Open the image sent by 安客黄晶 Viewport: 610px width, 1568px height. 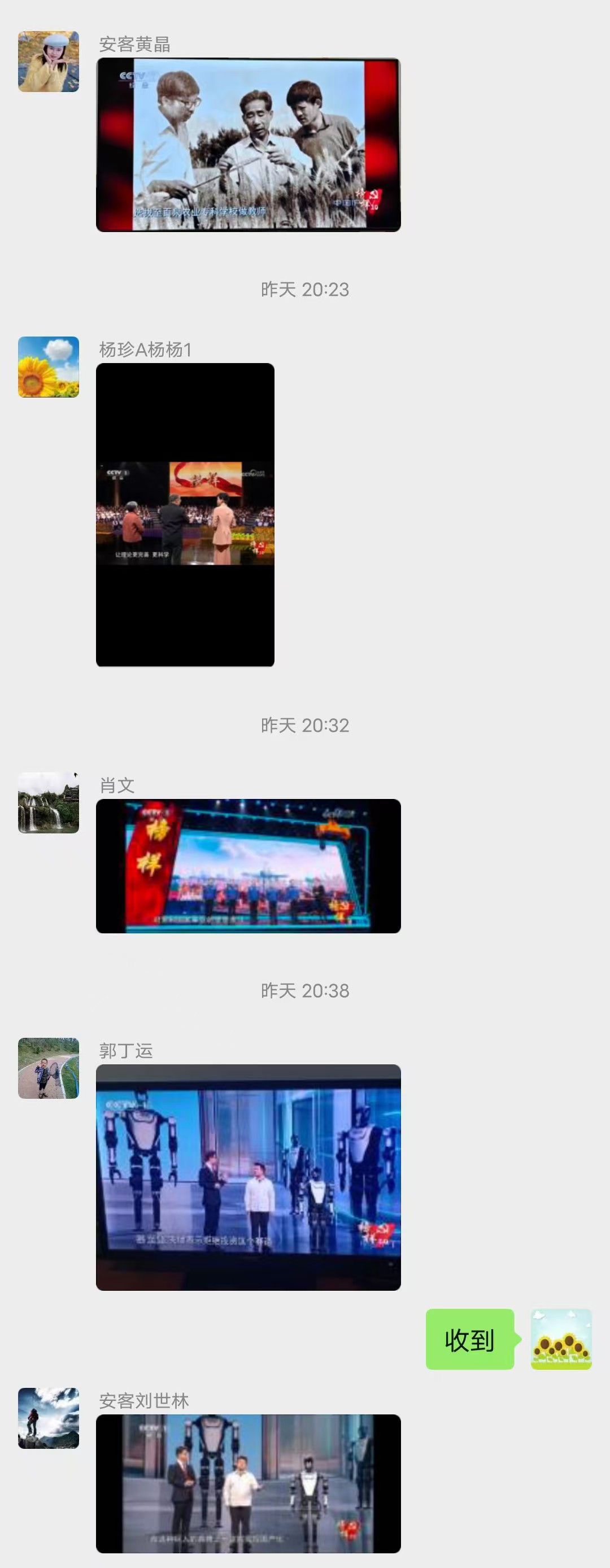249,145
